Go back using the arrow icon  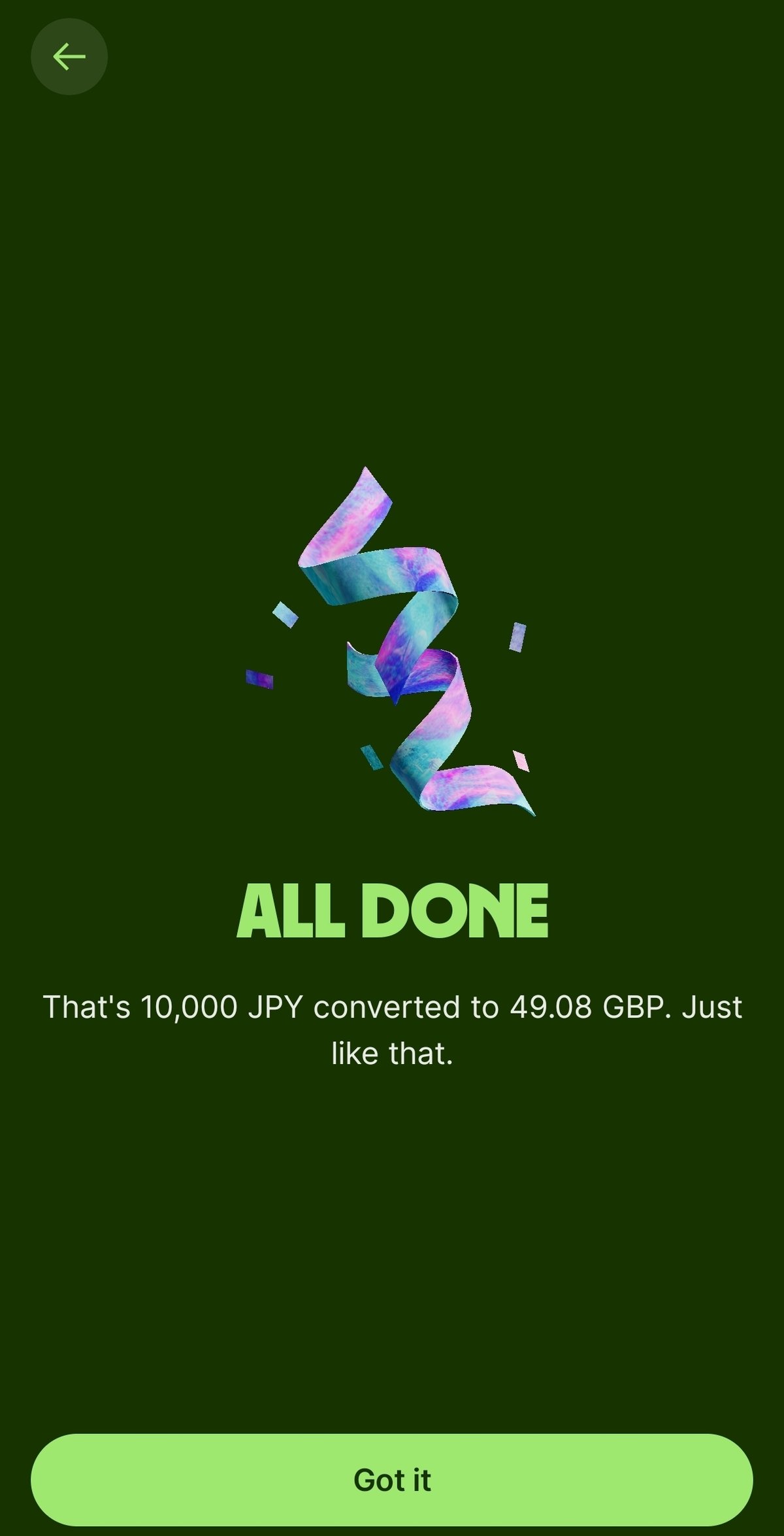pyautogui.click(x=69, y=57)
